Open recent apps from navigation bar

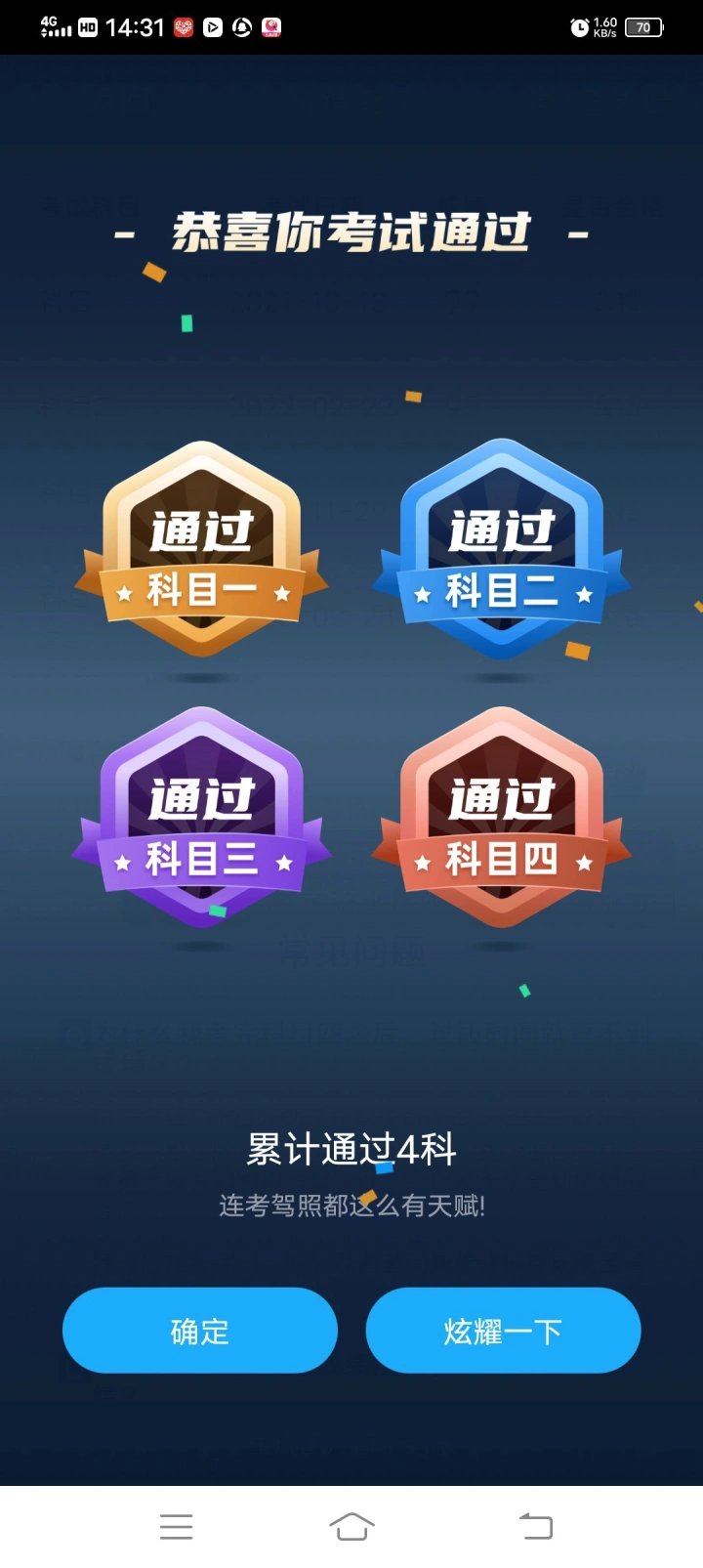click(177, 1526)
